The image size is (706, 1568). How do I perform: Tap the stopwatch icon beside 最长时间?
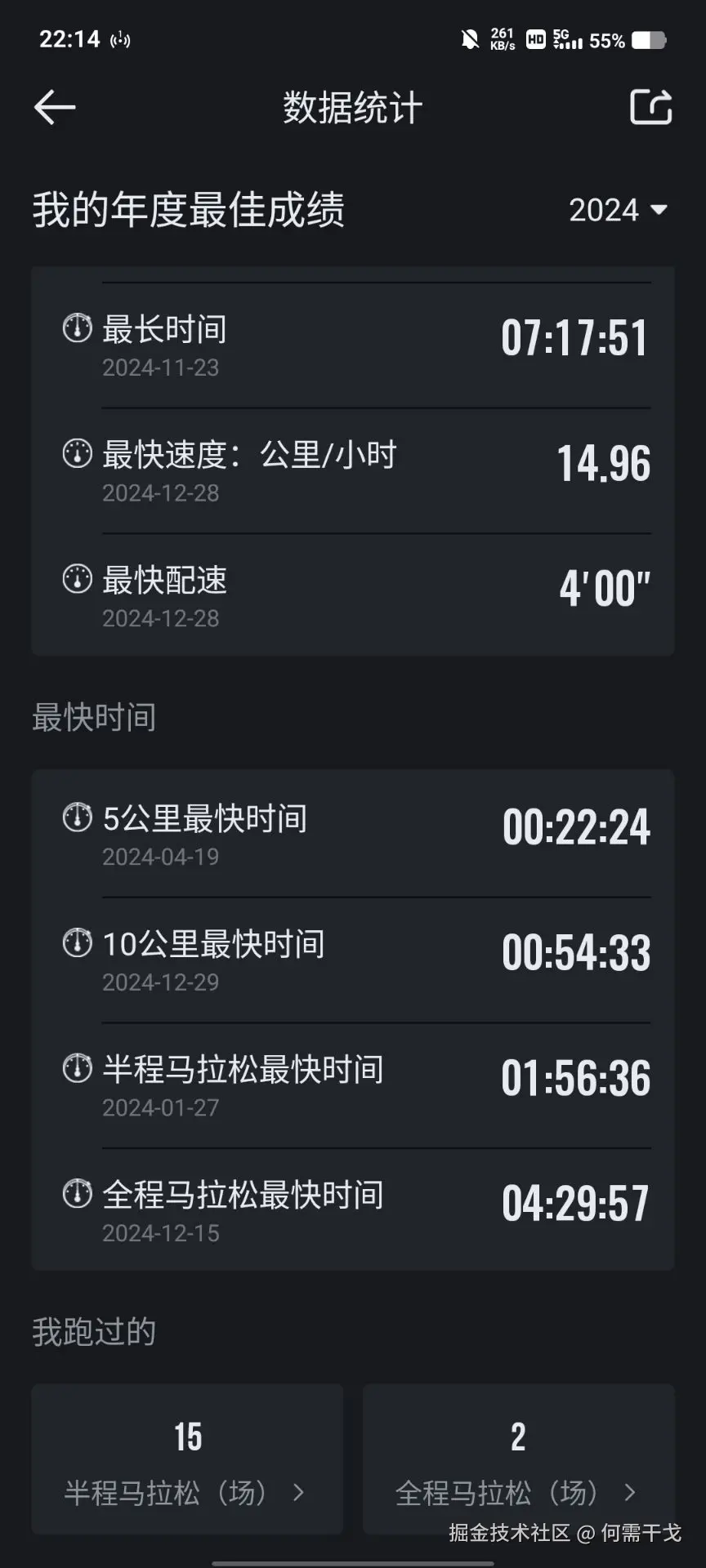(77, 328)
